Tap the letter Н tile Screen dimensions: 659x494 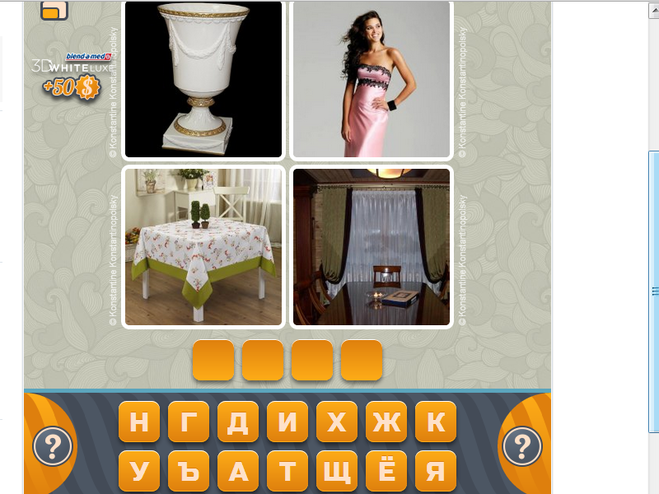point(139,422)
